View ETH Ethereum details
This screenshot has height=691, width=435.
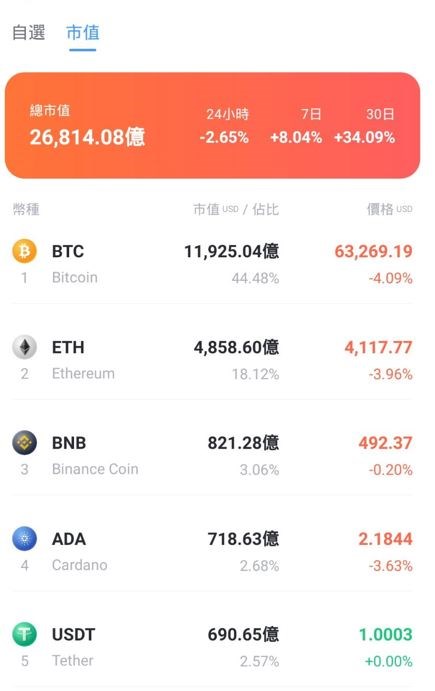tap(212, 360)
